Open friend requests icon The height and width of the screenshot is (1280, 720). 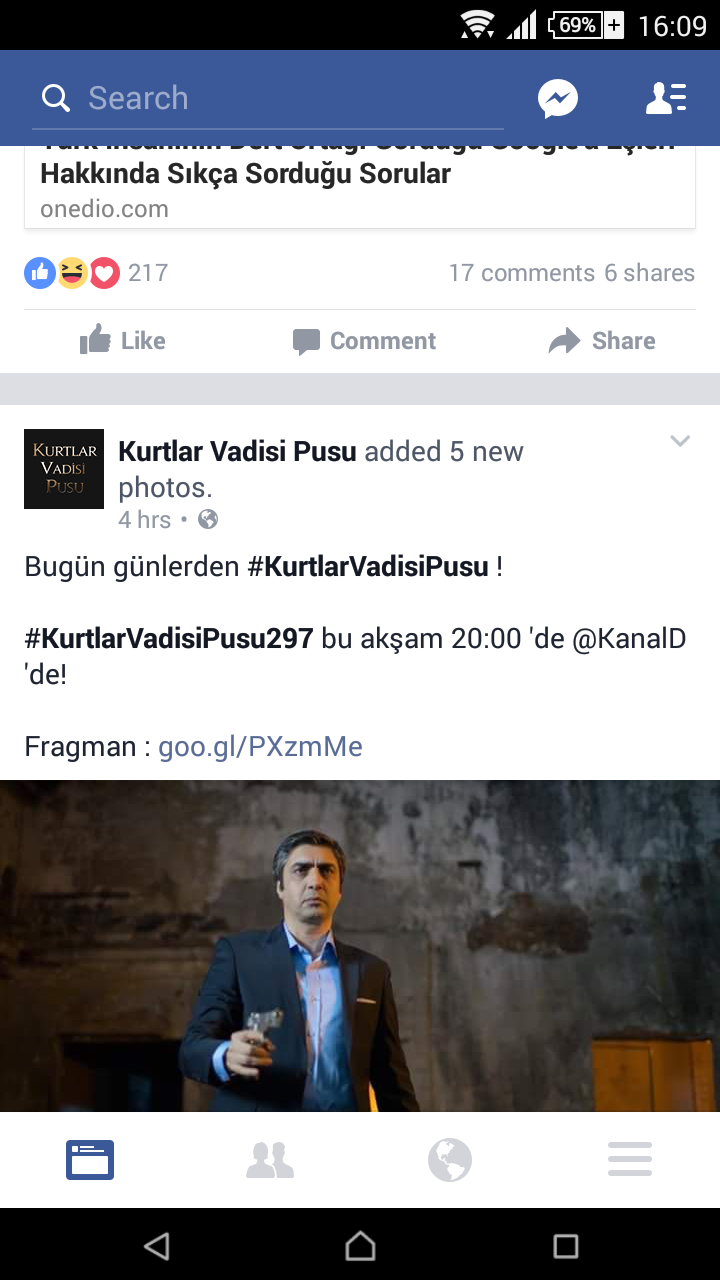point(666,97)
